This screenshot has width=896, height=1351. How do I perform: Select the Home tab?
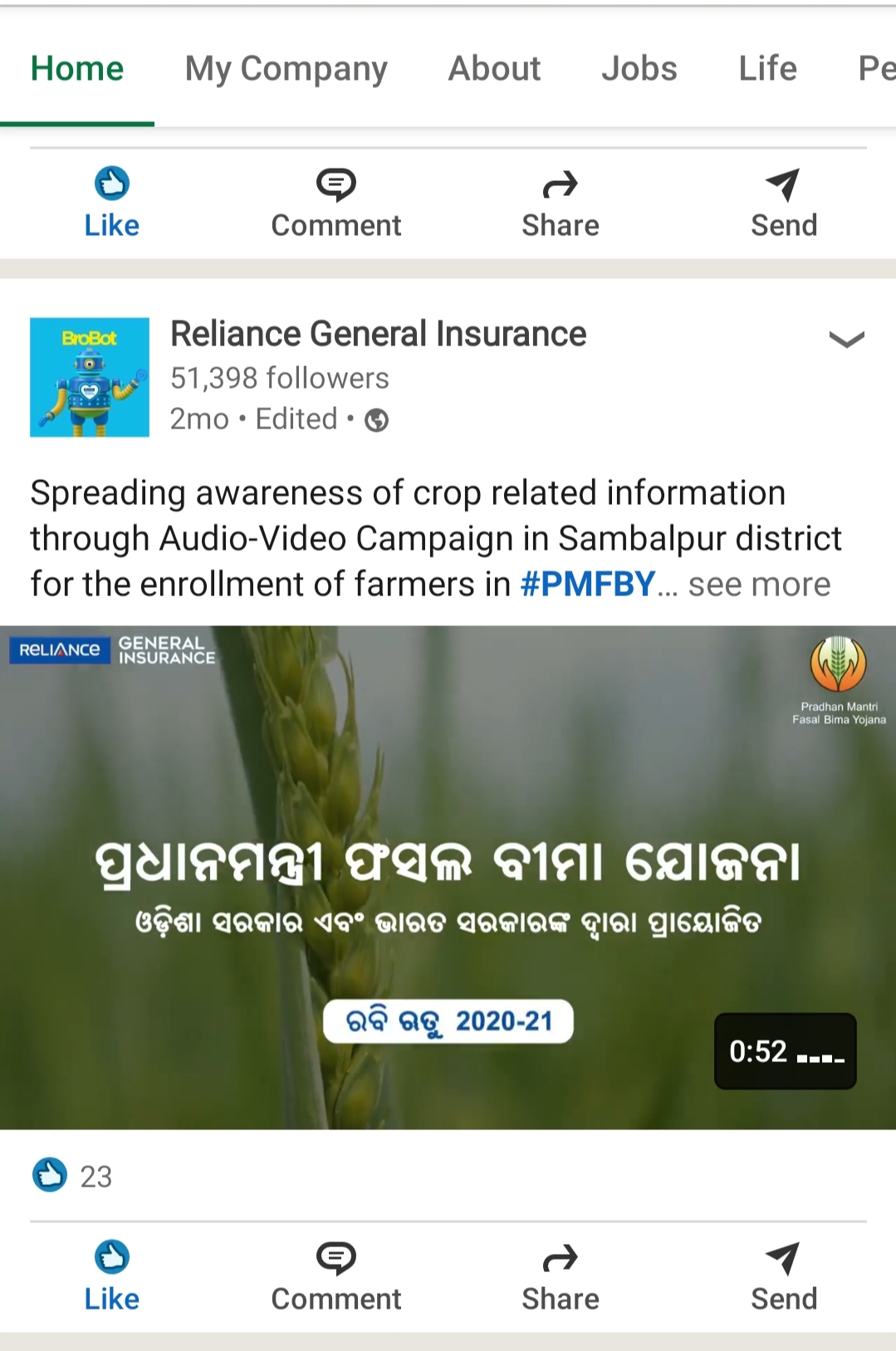[x=77, y=69]
